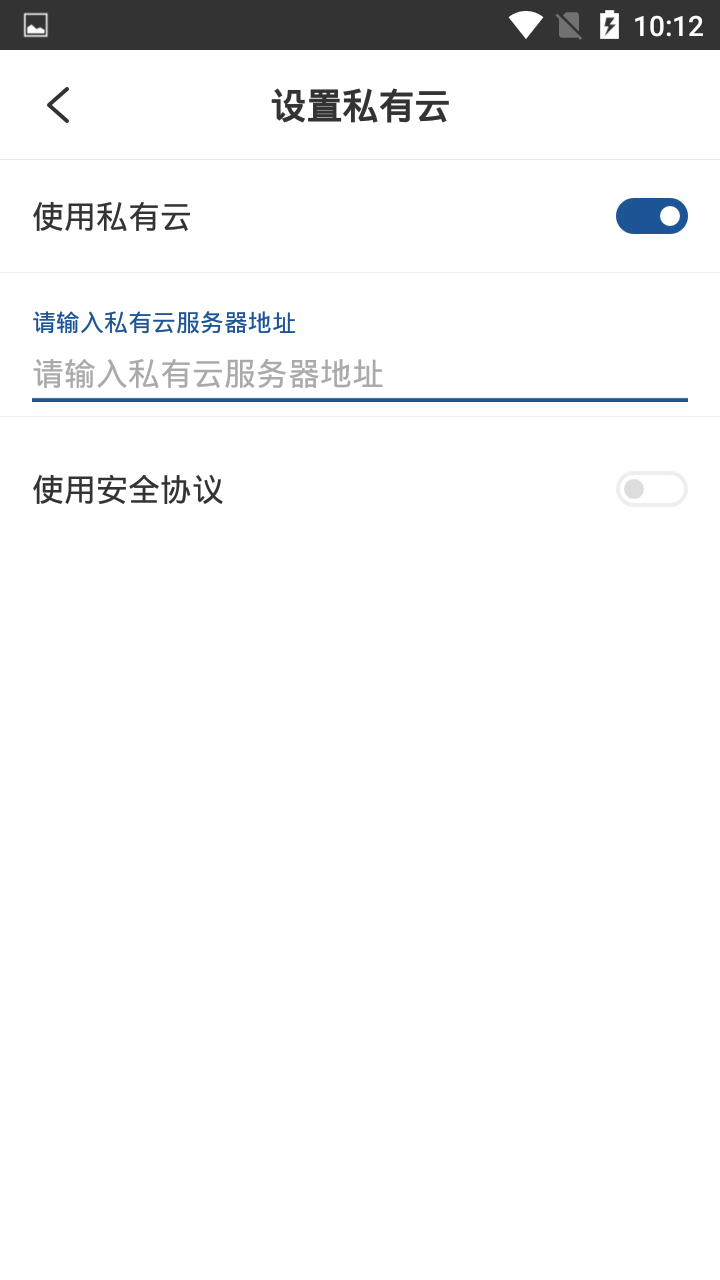
Task: Focus the 私有云服务器地址 input field
Action: pos(360,375)
